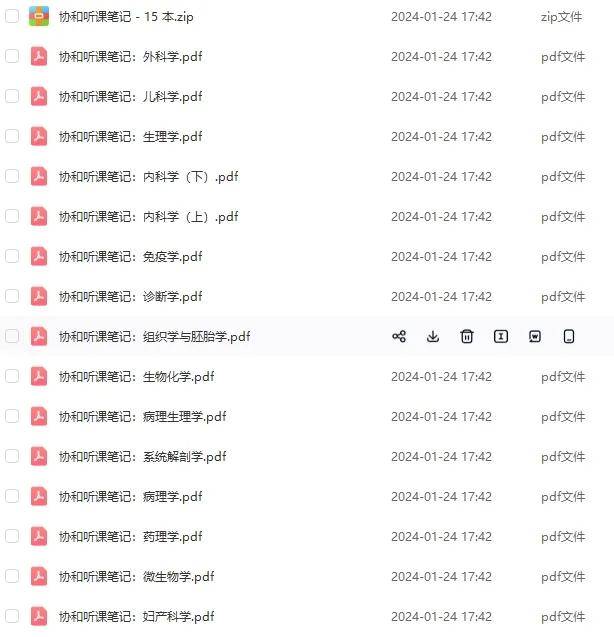Open 药理学.pdf file
The height and width of the screenshot is (637, 614).
point(130,537)
